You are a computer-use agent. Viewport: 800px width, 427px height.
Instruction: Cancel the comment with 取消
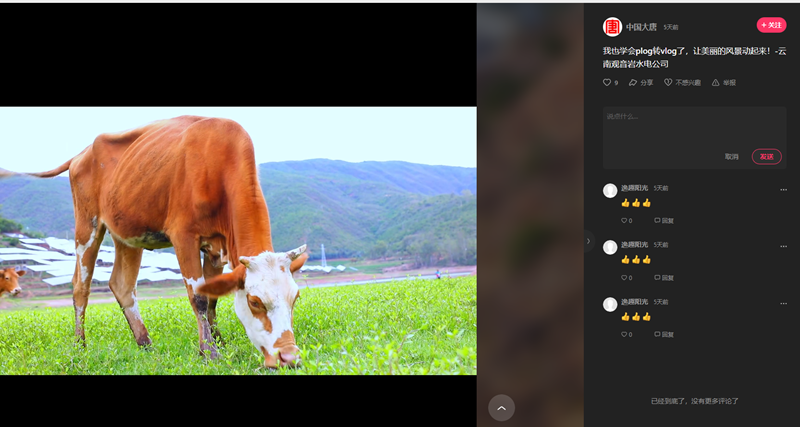tap(732, 156)
